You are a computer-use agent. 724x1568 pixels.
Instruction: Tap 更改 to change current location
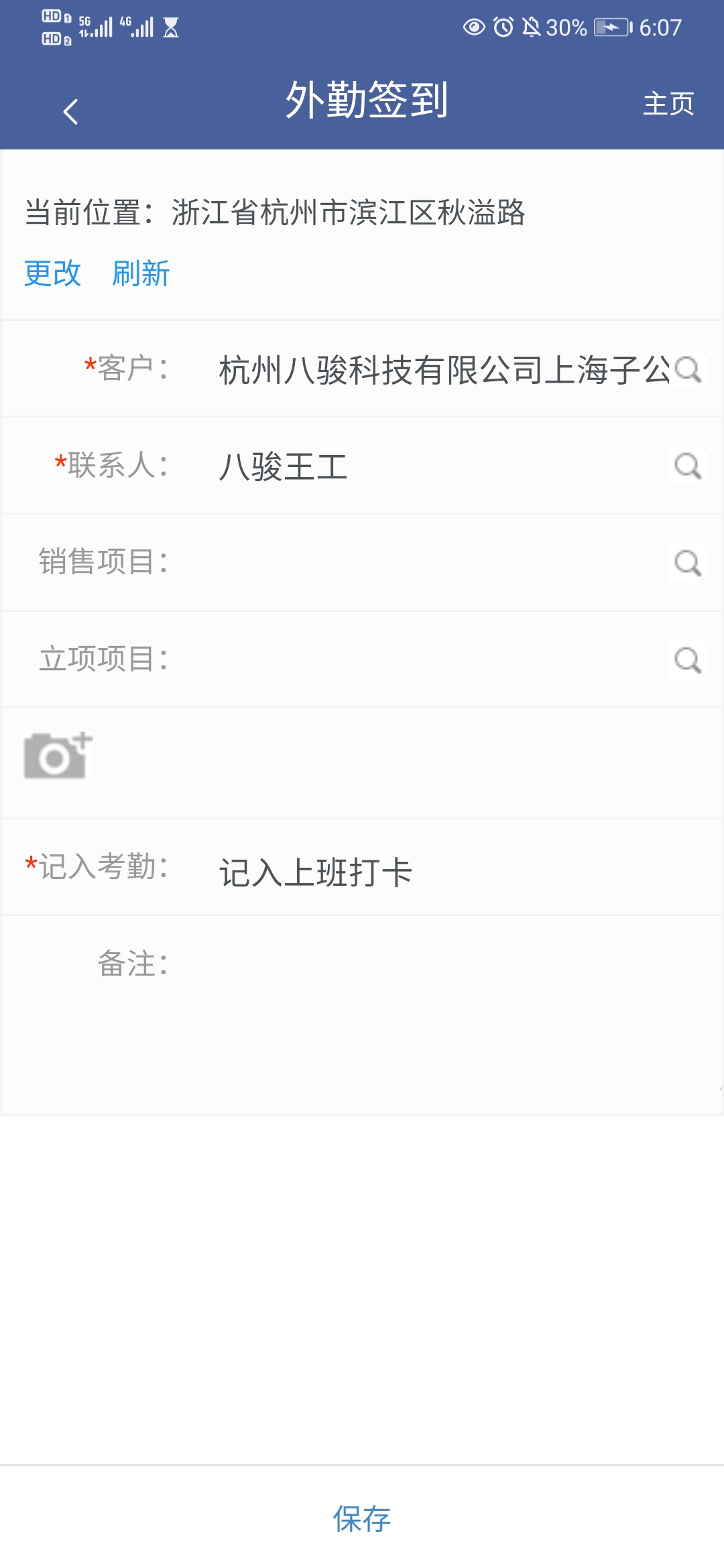pyautogui.click(x=52, y=273)
